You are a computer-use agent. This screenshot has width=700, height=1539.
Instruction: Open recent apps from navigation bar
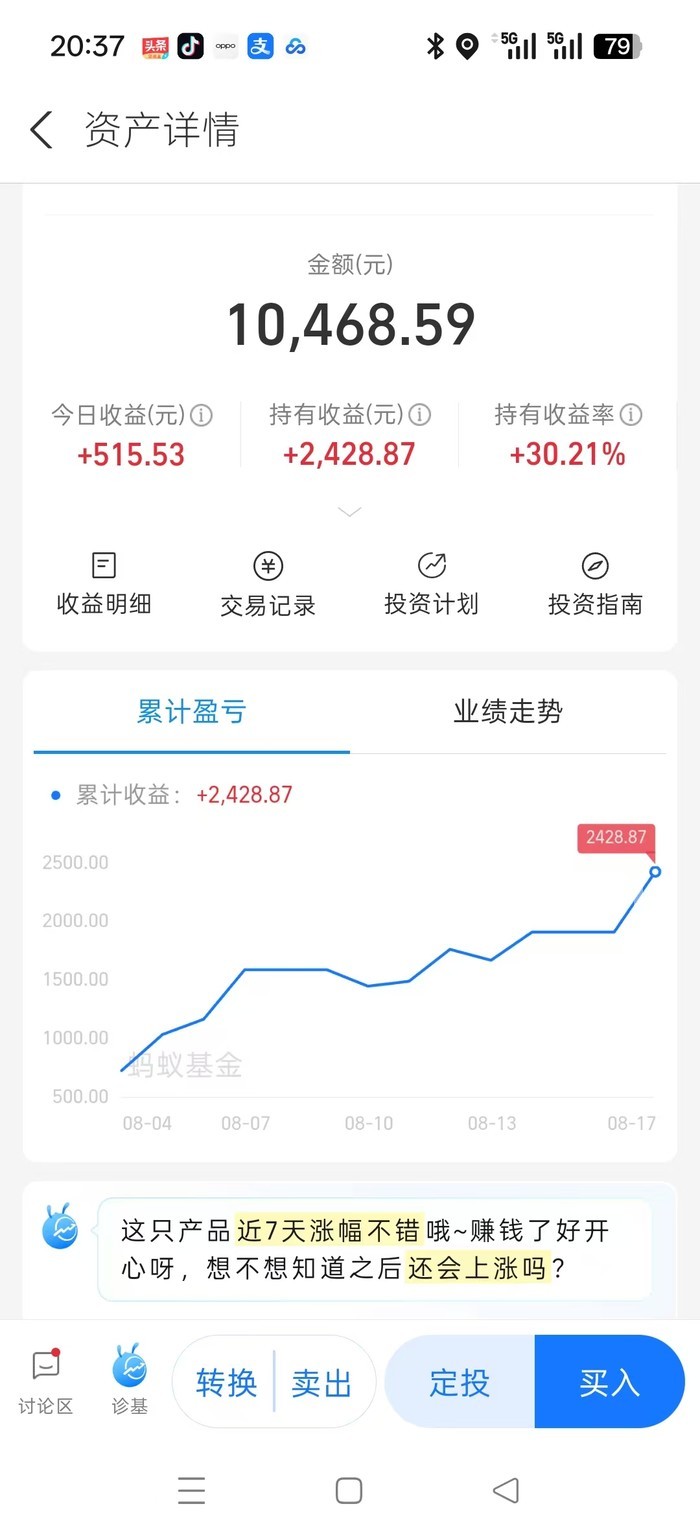tap(191, 1490)
